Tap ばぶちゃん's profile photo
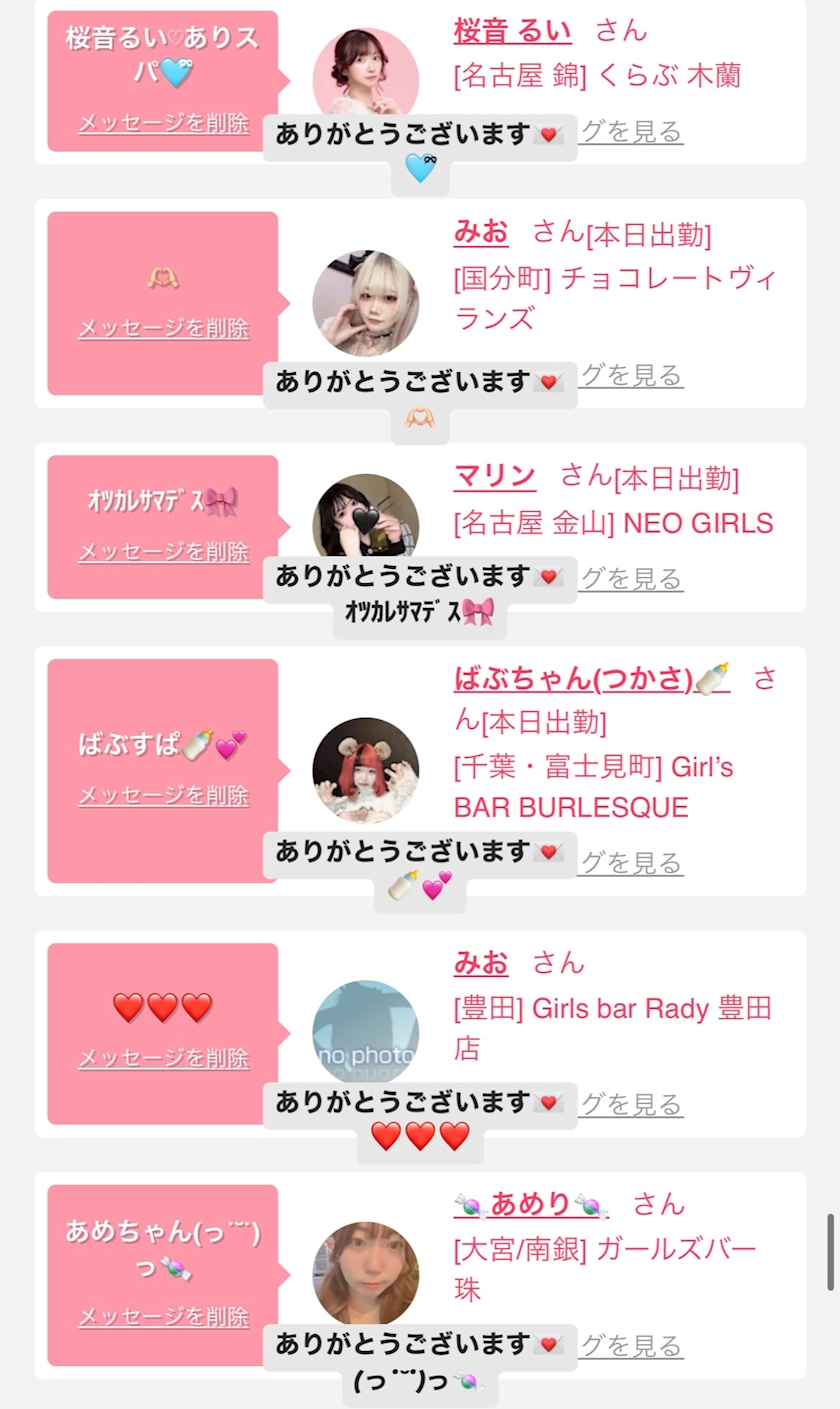840x1409 pixels. coord(365,770)
